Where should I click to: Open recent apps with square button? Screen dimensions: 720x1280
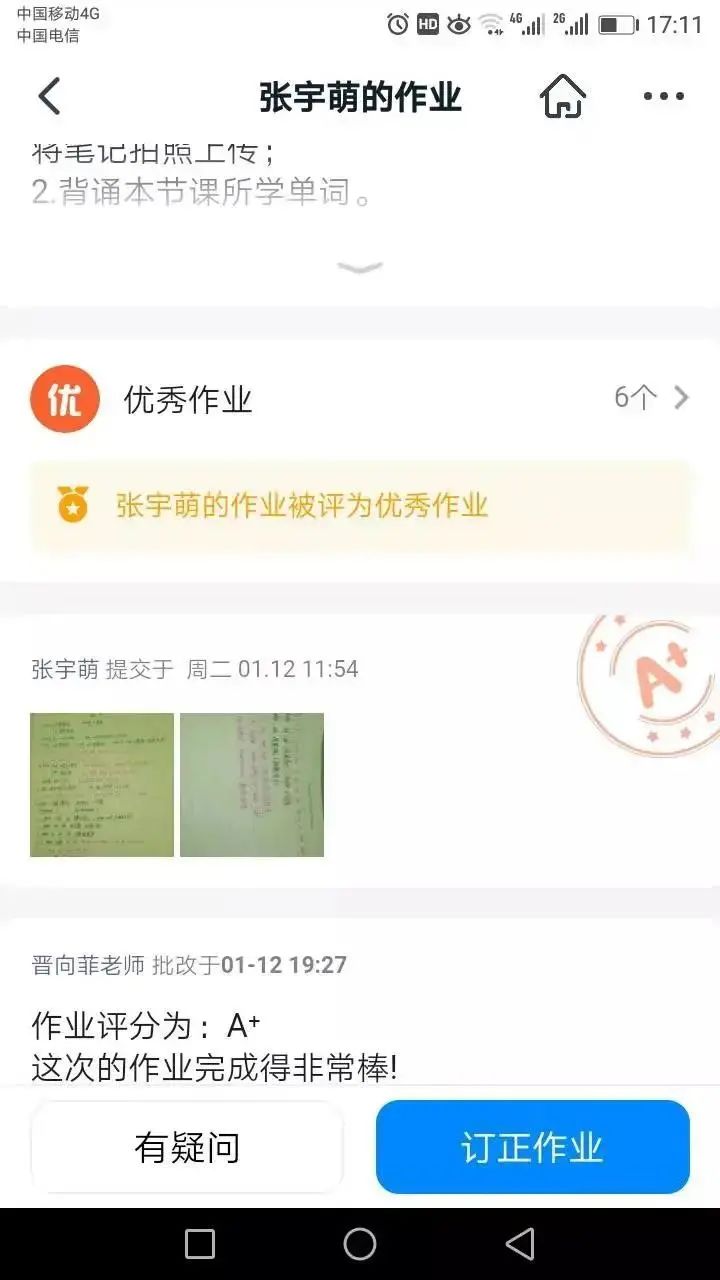click(x=200, y=1244)
